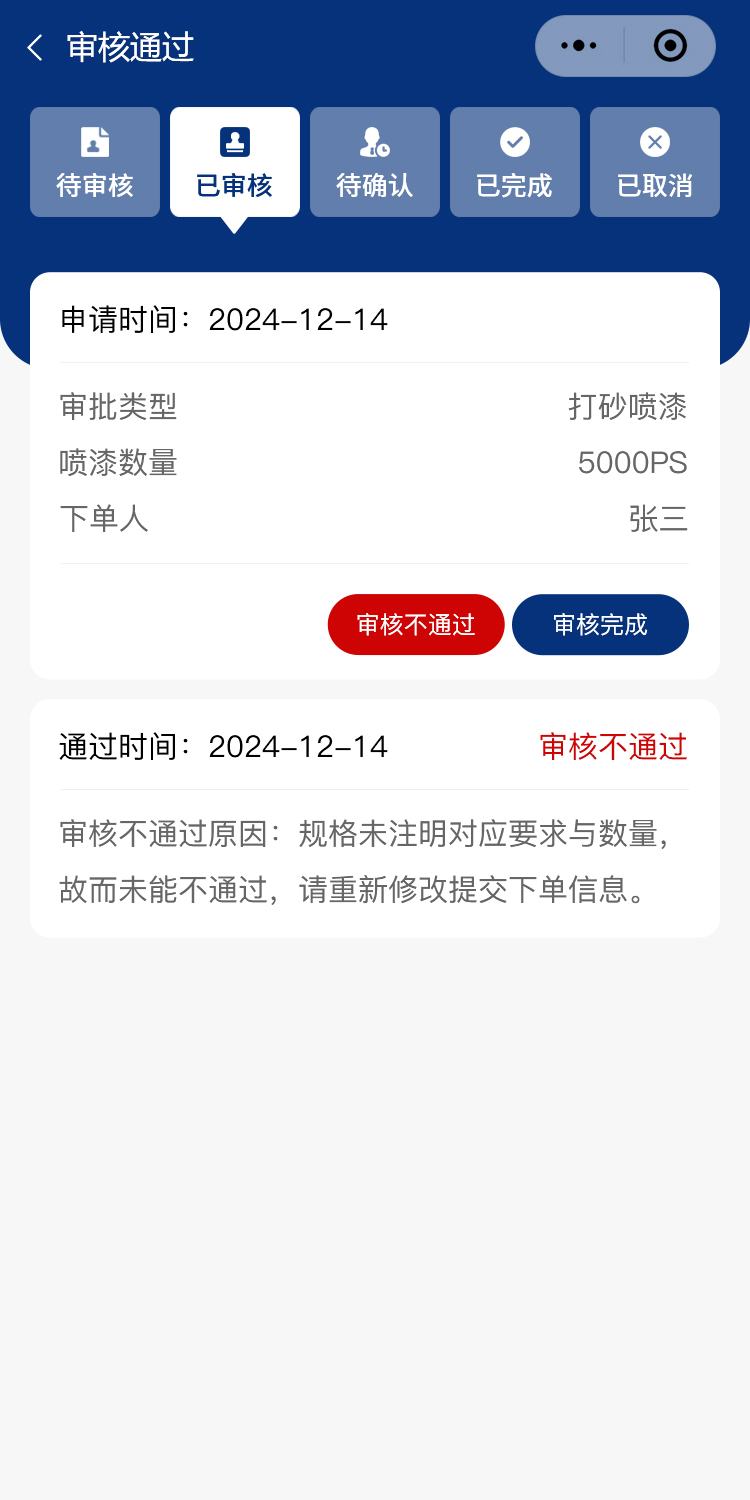Image resolution: width=750 pixels, height=1500 pixels.
Task: Go back from the 审核通过 page
Action: pos(36,48)
